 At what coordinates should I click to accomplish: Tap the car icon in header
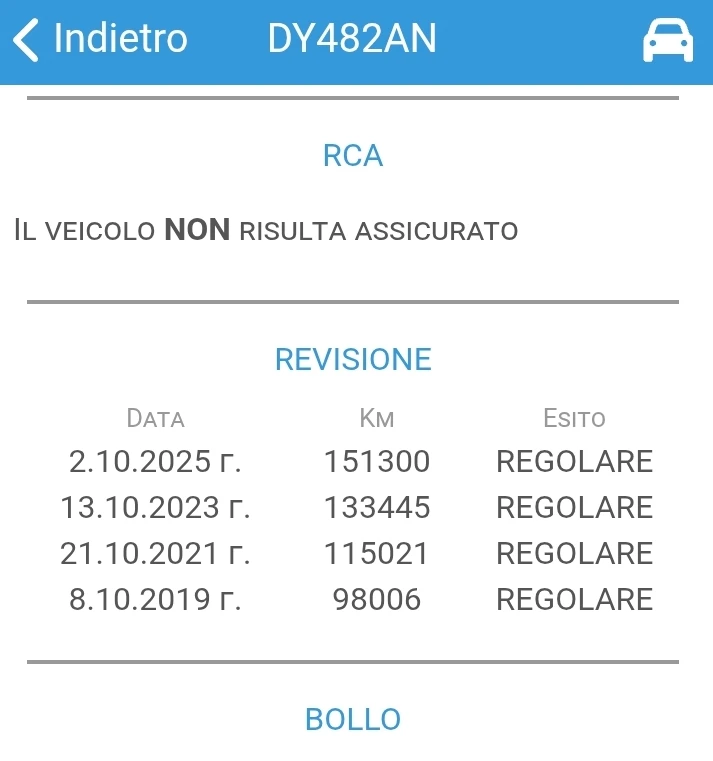667,41
